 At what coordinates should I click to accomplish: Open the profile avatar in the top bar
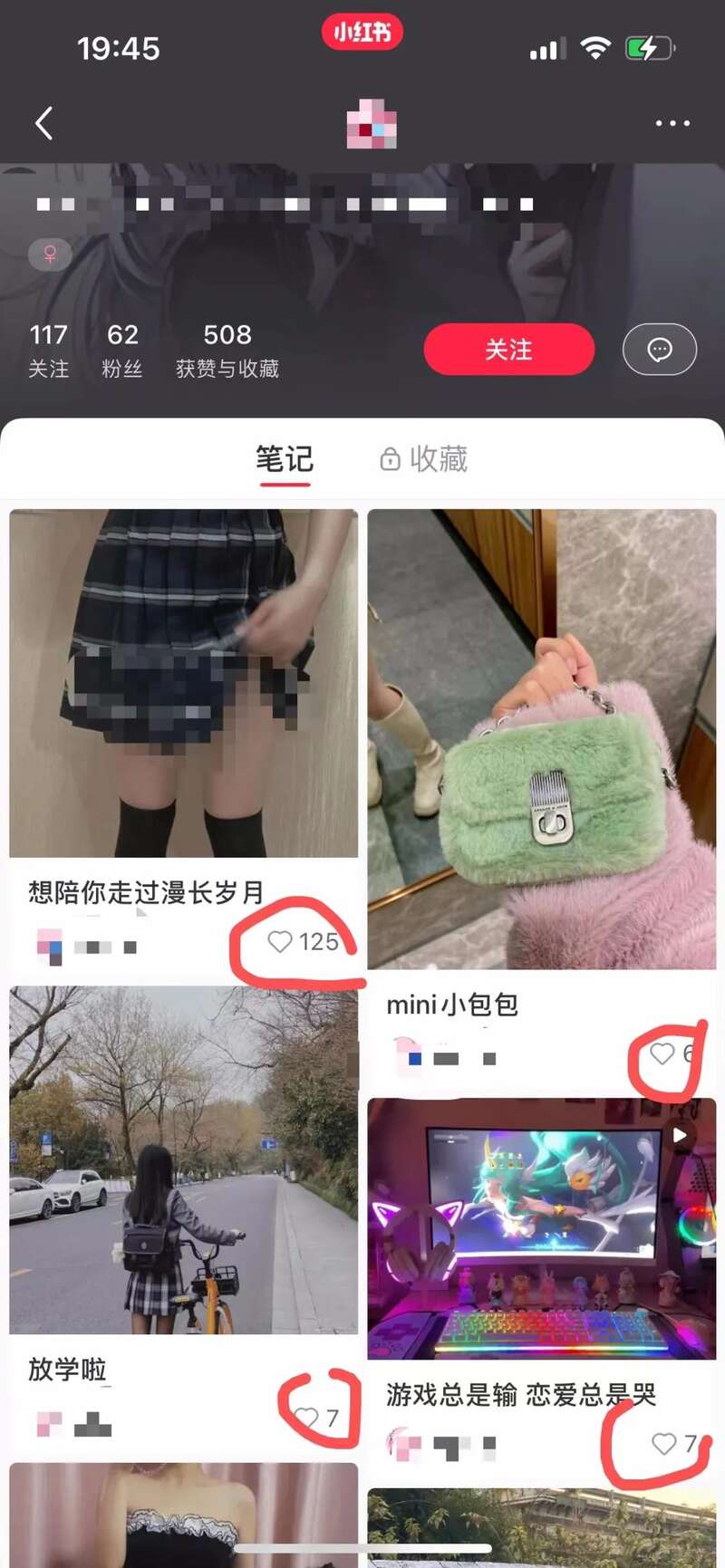[x=372, y=124]
